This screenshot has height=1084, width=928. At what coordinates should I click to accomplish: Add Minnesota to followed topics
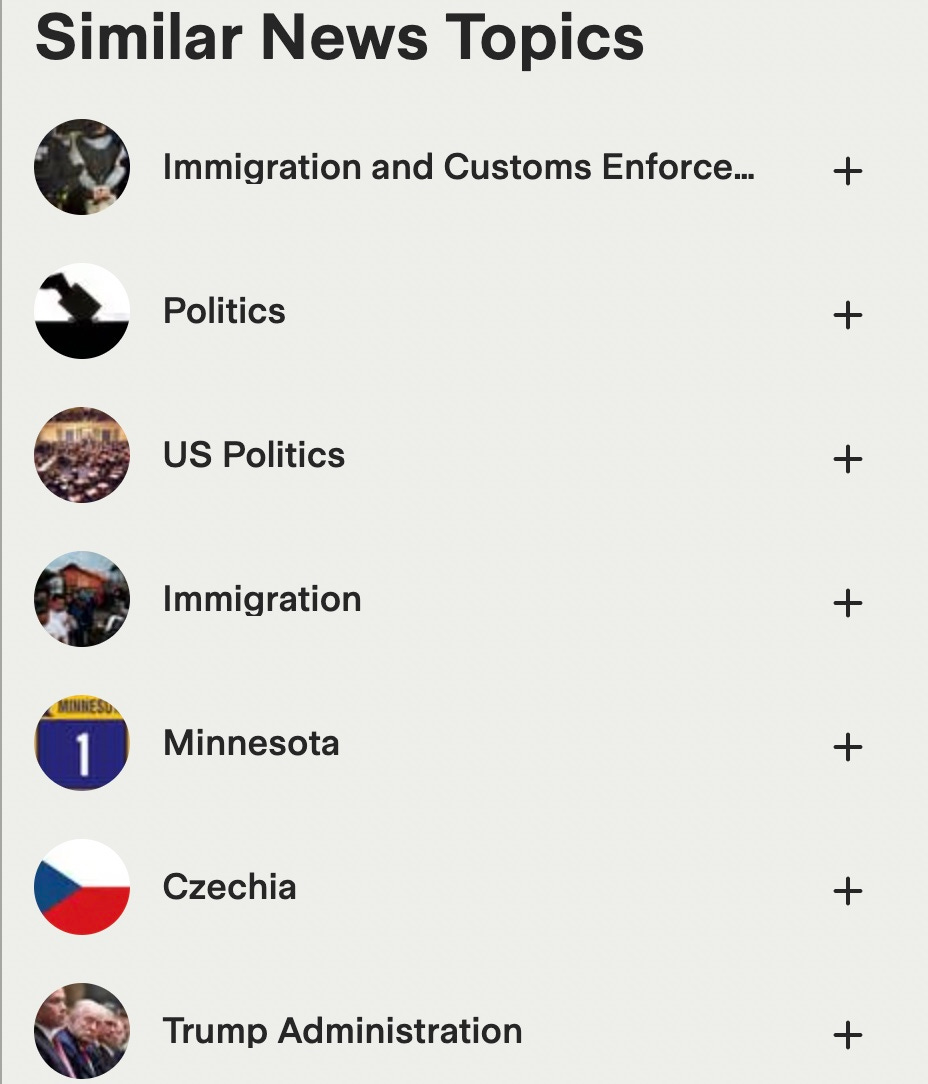[x=847, y=747]
